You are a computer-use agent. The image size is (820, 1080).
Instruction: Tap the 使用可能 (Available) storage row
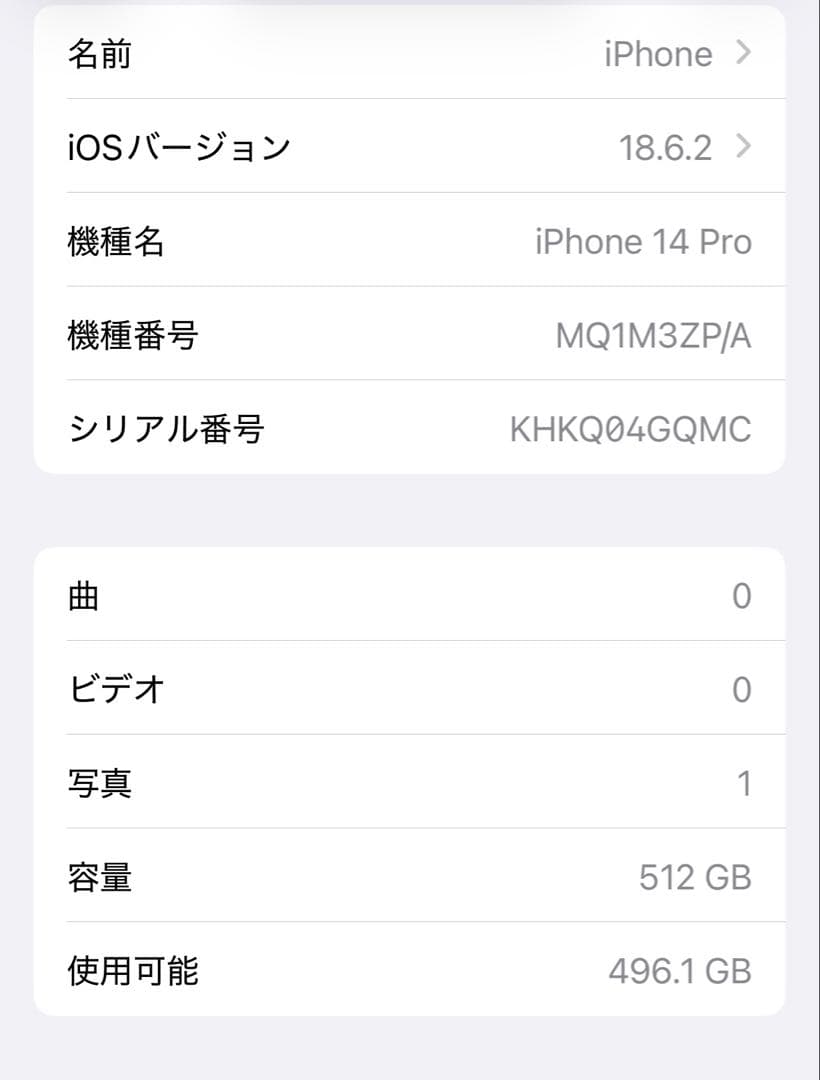point(410,970)
